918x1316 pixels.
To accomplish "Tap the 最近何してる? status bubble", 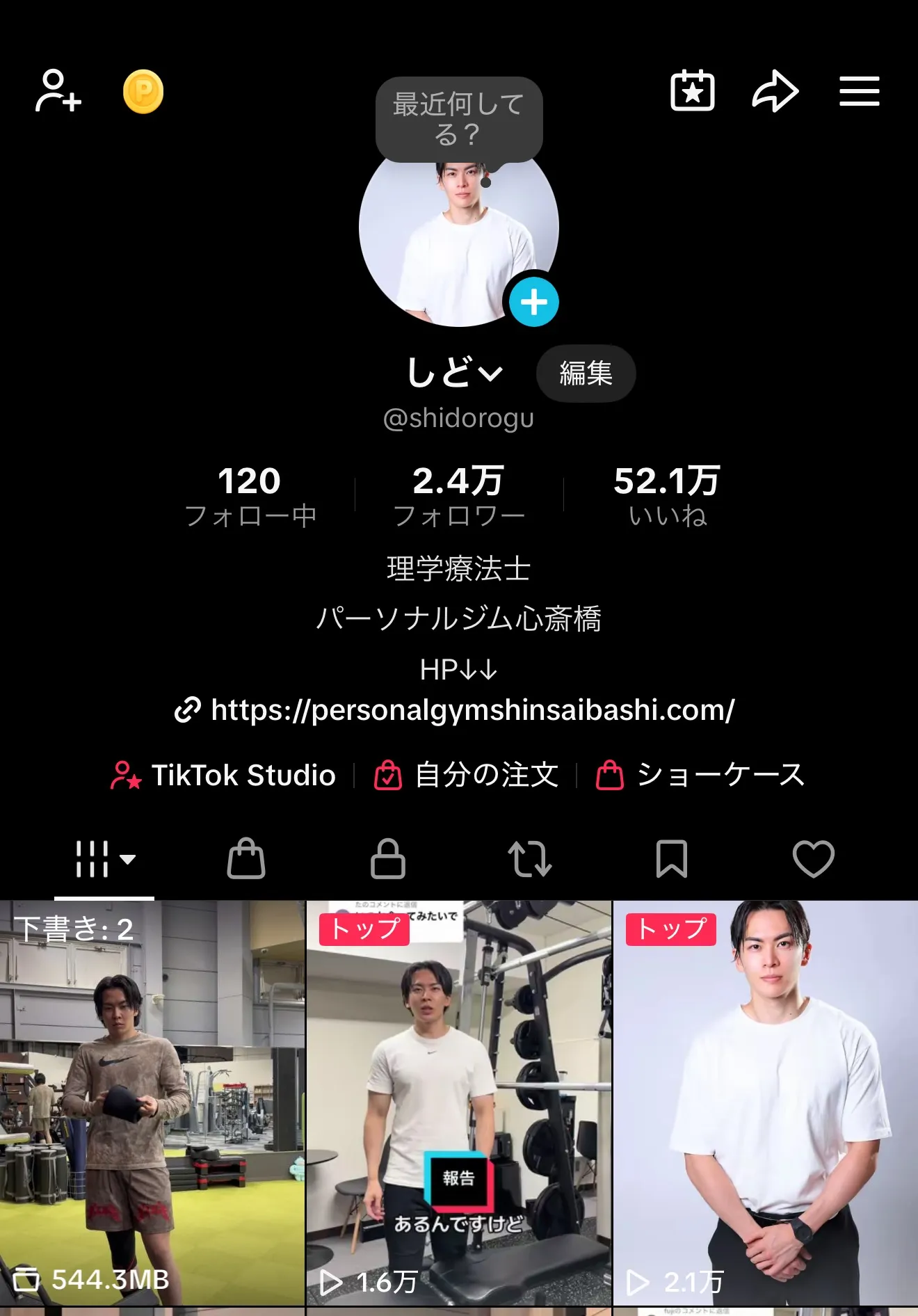I will point(458,119).
